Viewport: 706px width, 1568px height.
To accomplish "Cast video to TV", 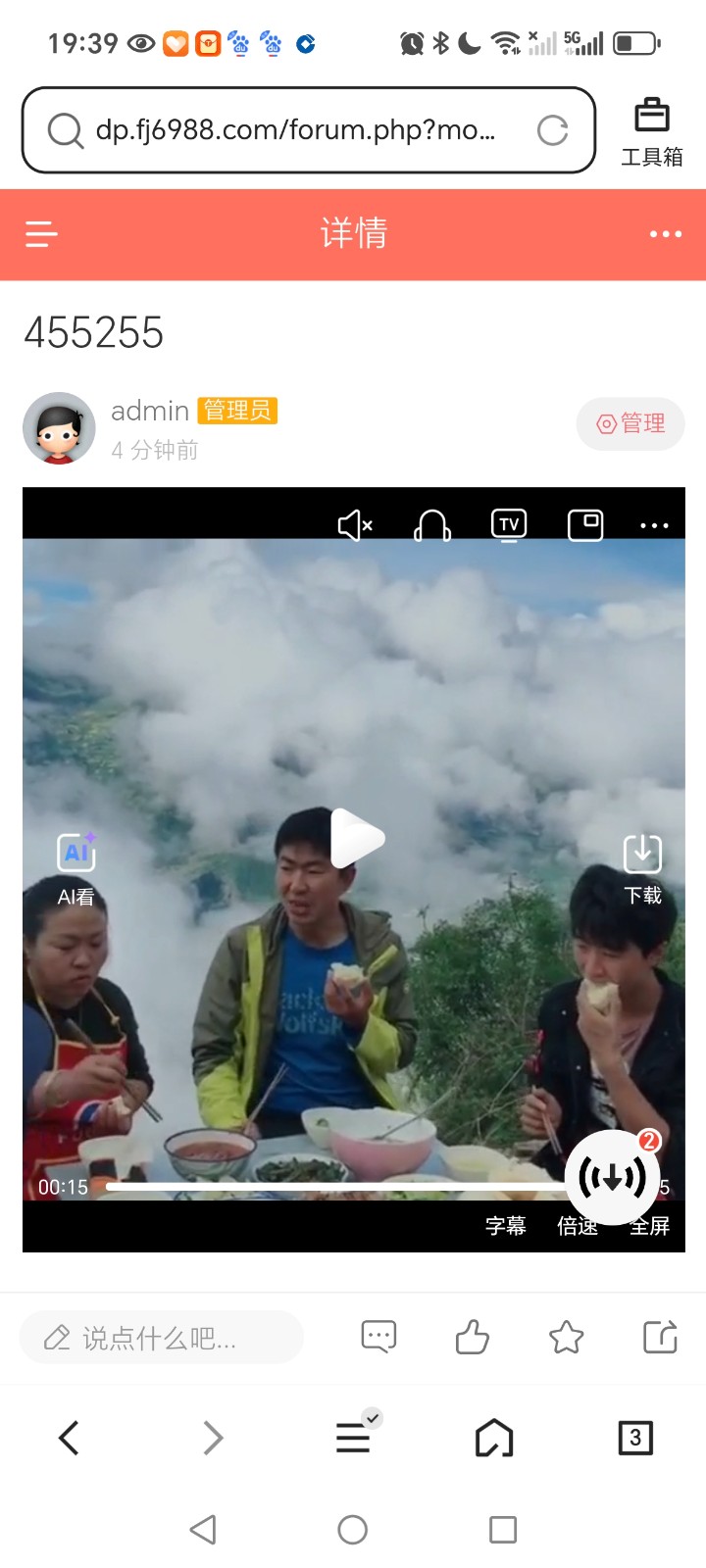I will coord(508,525).
